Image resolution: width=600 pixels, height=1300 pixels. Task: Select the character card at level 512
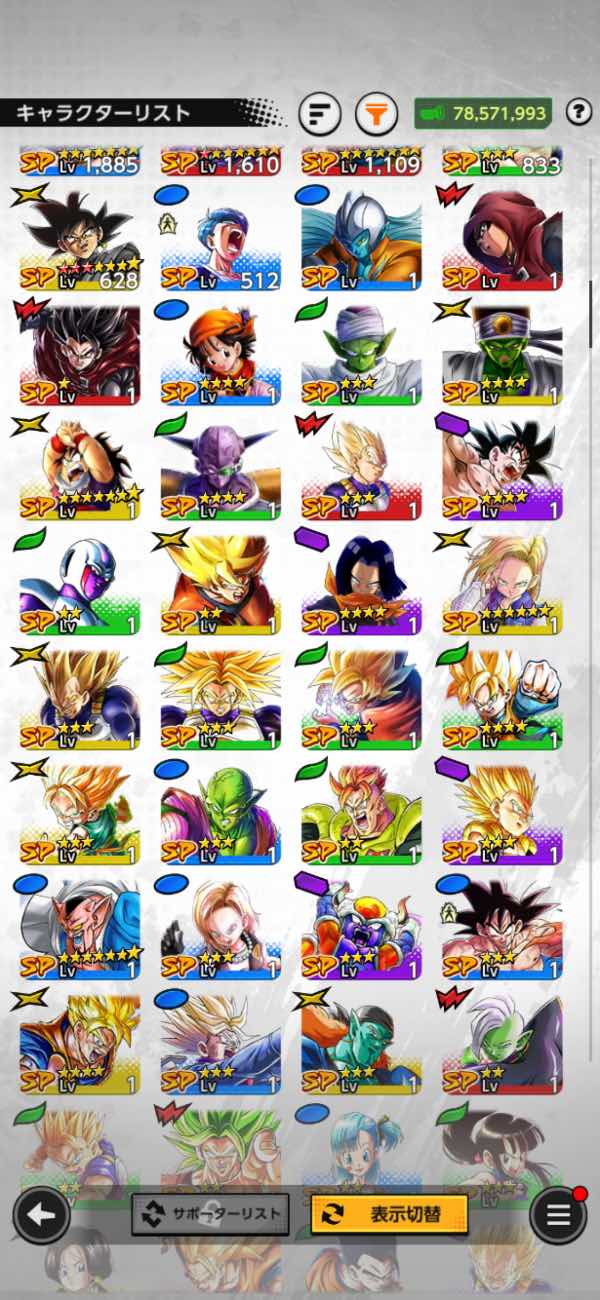point(220,240)
